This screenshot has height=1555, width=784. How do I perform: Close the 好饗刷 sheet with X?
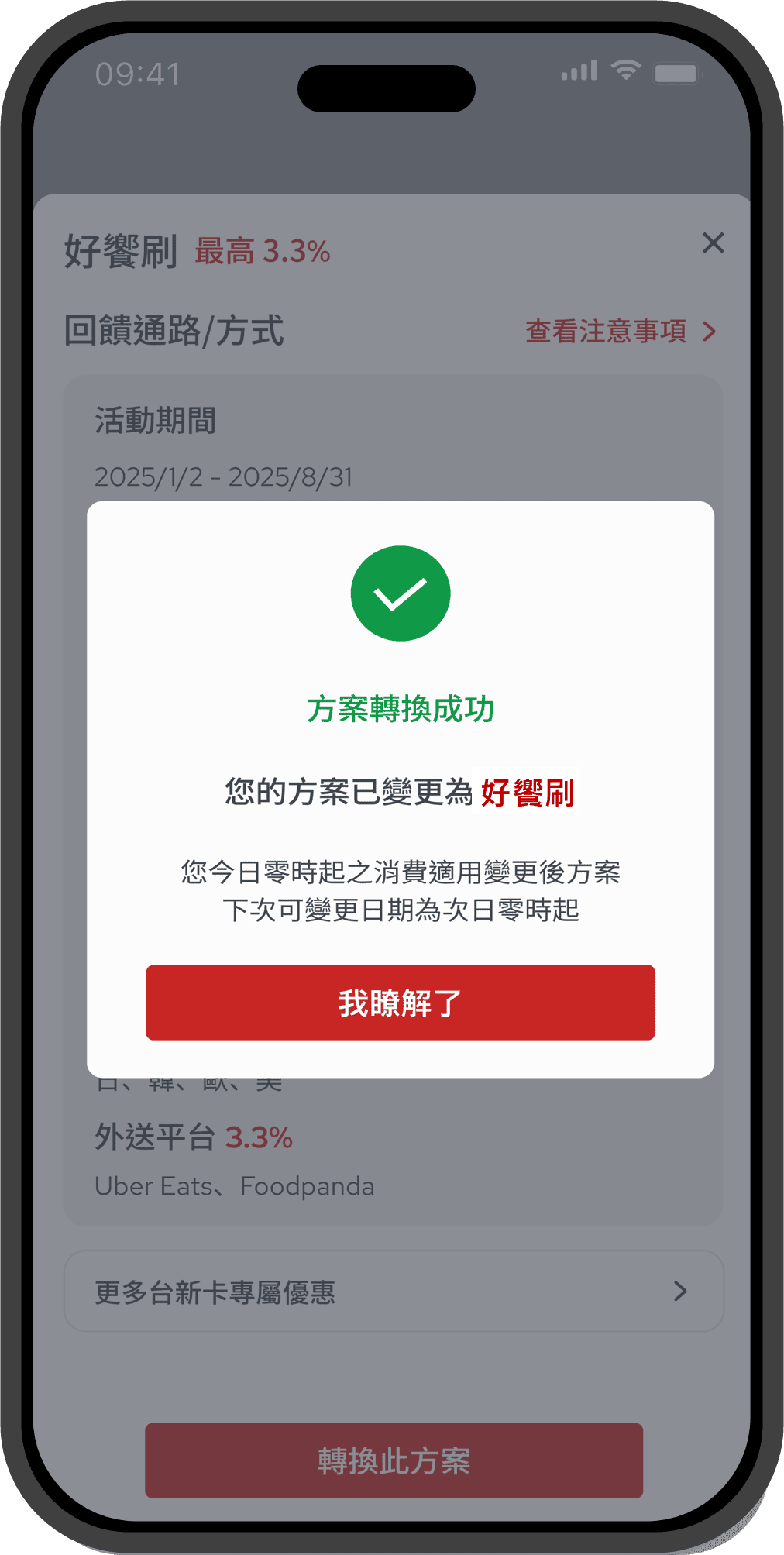713,243
